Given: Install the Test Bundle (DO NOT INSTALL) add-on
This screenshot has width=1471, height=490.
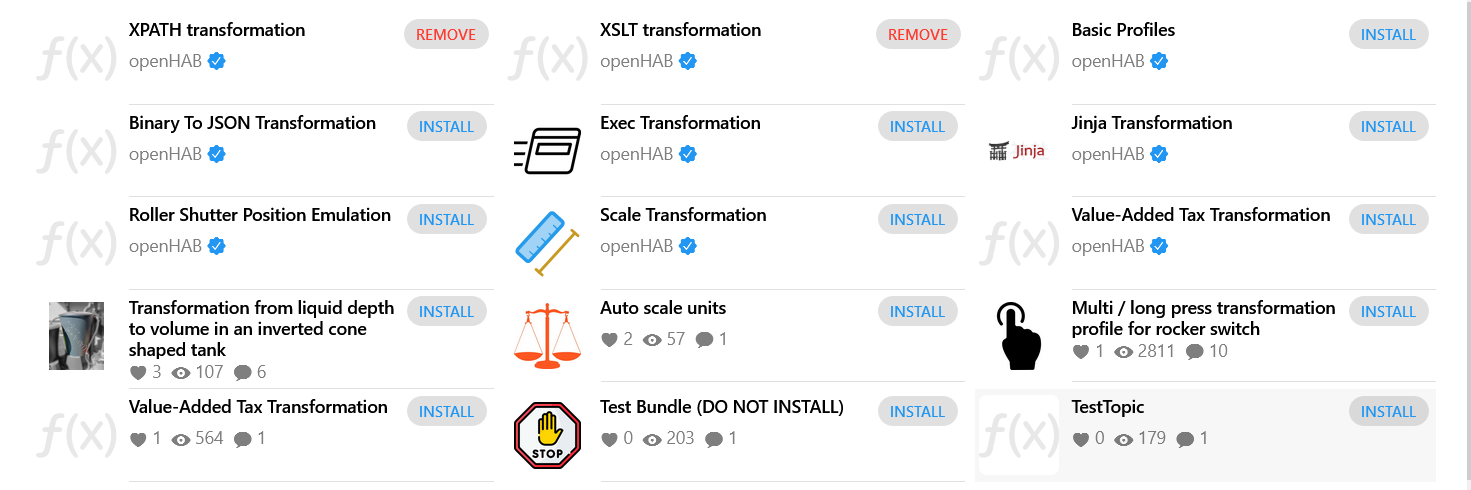Looking at the screenshot, I should [917, 411].
